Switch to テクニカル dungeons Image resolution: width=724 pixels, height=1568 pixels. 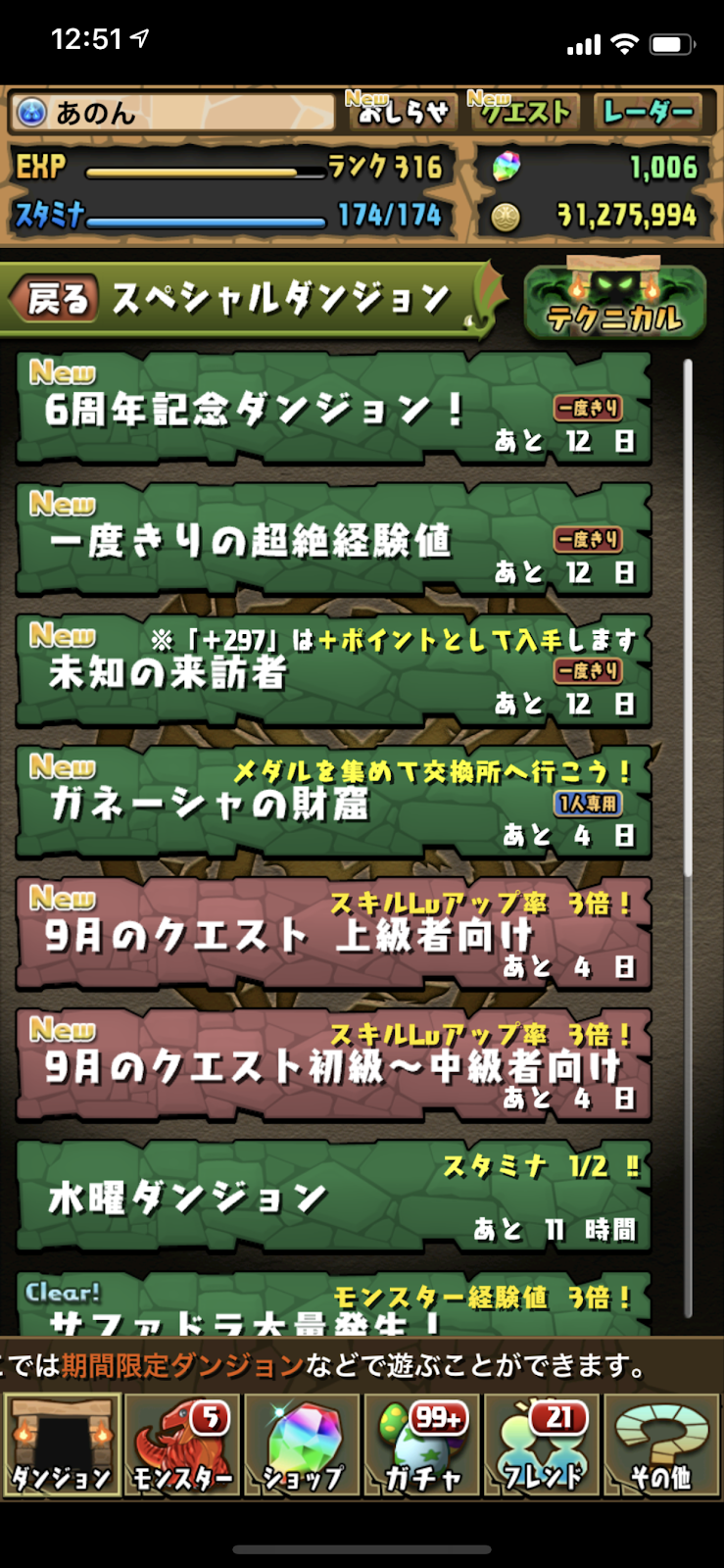(614, 303)
